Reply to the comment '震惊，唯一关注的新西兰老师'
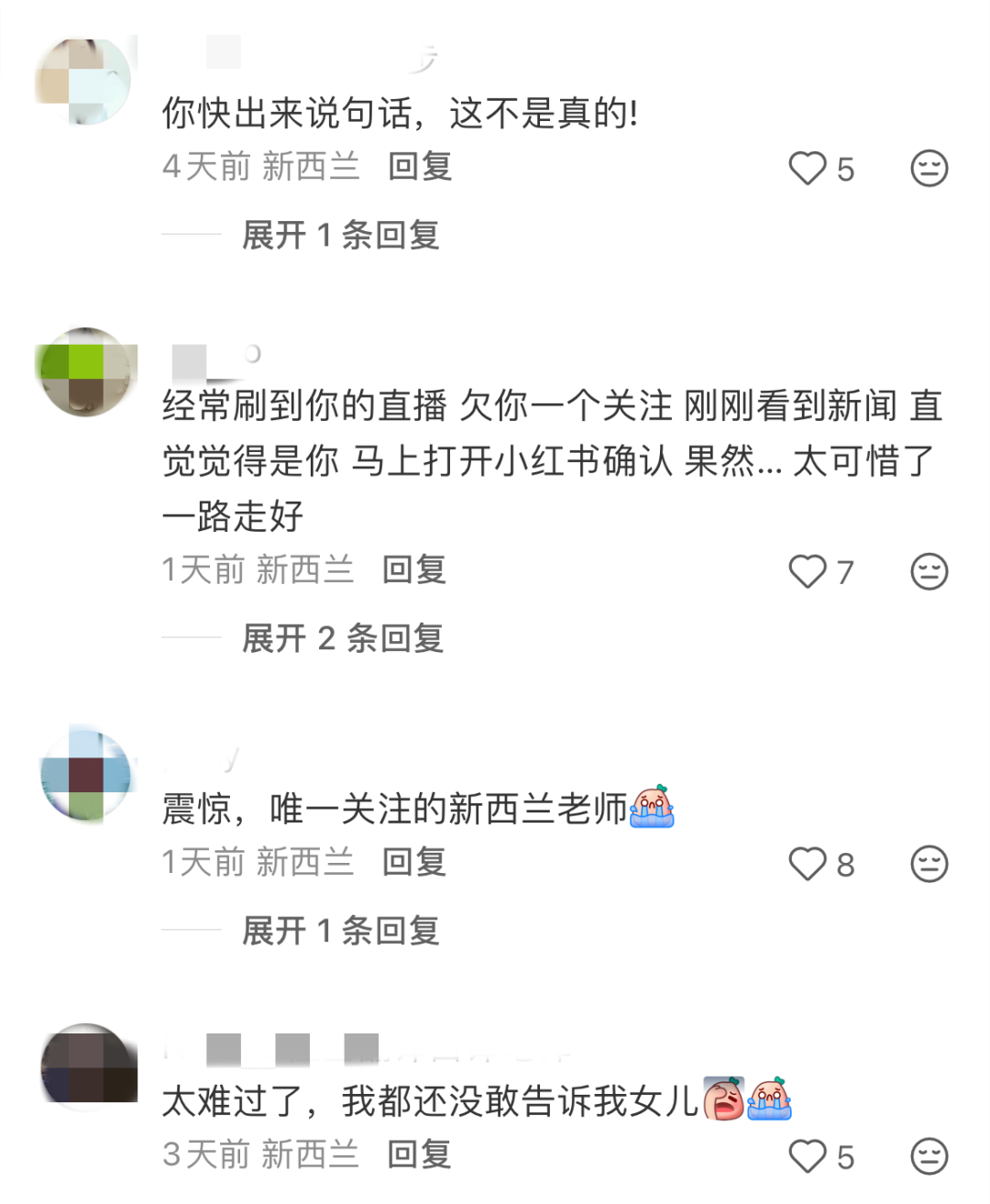 tap(414, 862)
